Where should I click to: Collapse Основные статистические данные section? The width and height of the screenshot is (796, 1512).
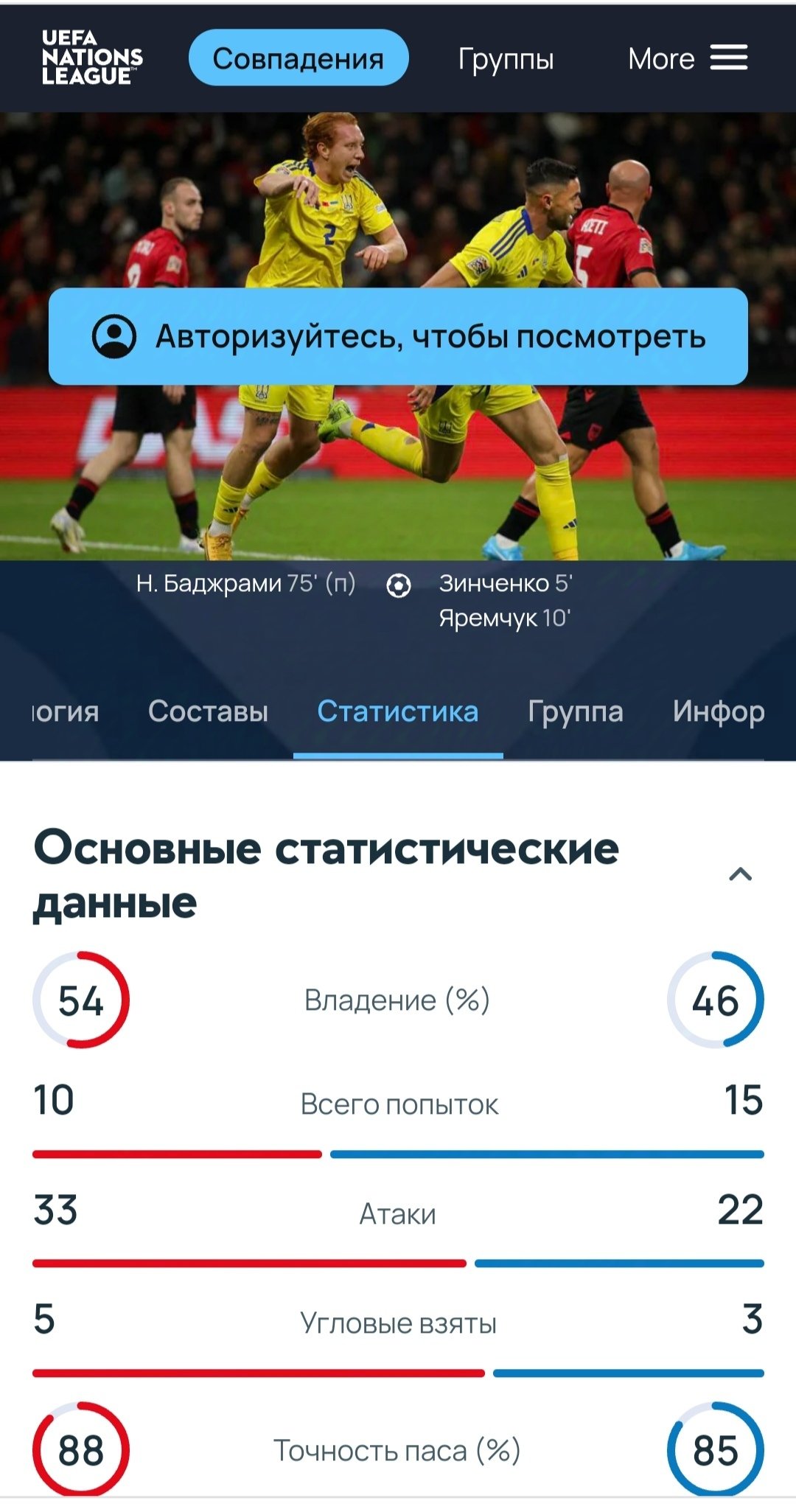(x=740, y=874)
